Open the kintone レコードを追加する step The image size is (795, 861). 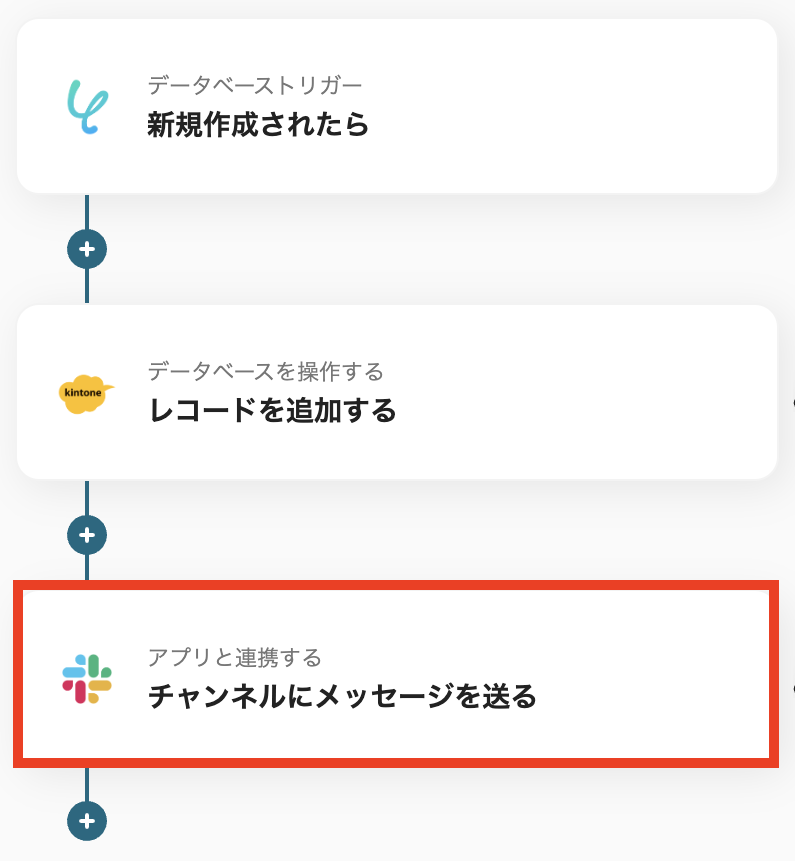click(397, 392)
